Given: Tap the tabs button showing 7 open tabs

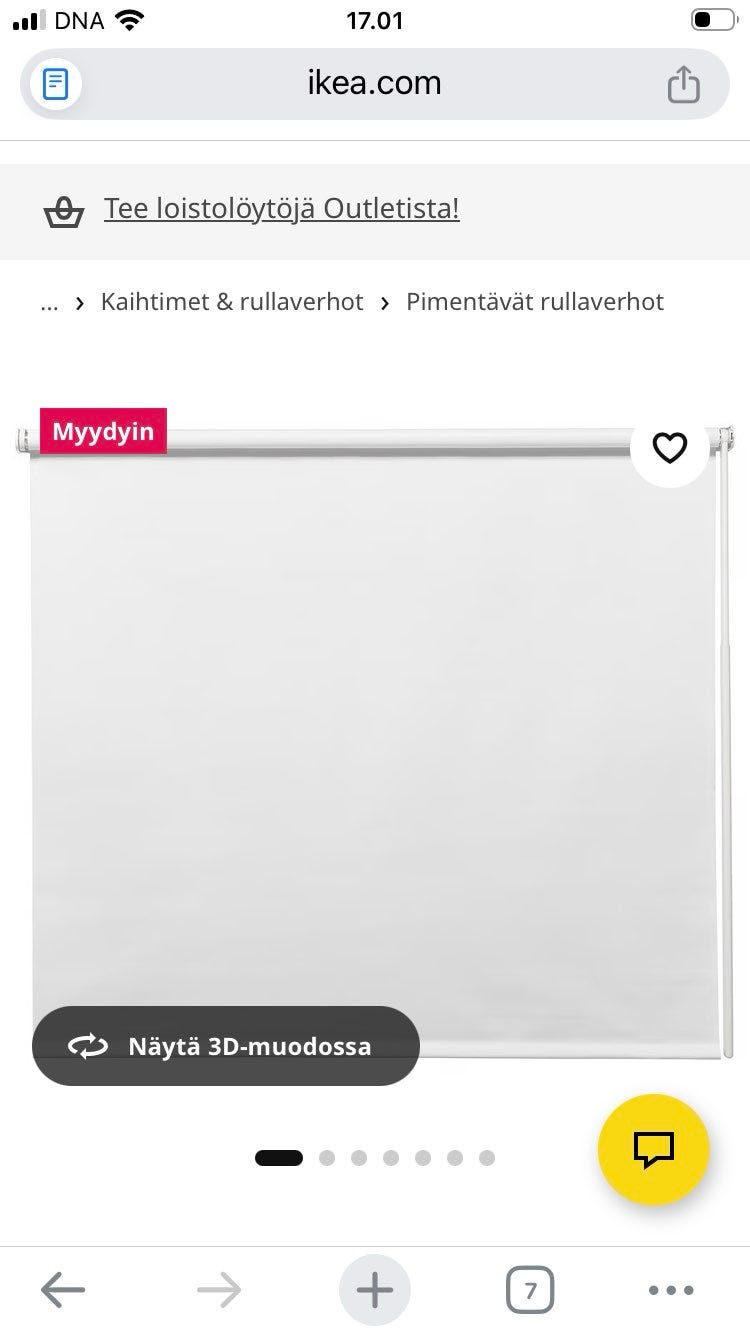Looking at the screenshot, I should 530,1289.
